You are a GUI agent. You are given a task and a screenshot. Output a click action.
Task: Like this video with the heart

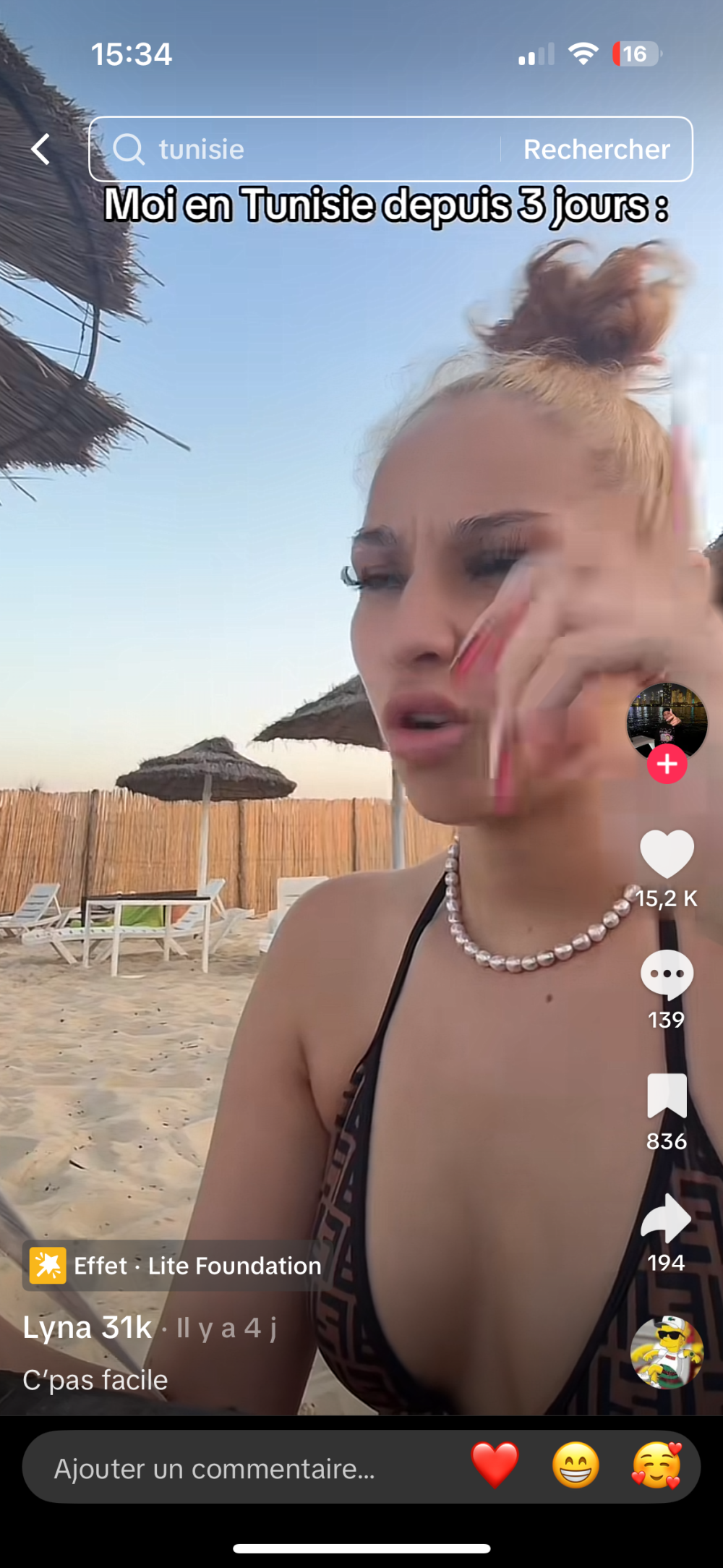(667, 855)
